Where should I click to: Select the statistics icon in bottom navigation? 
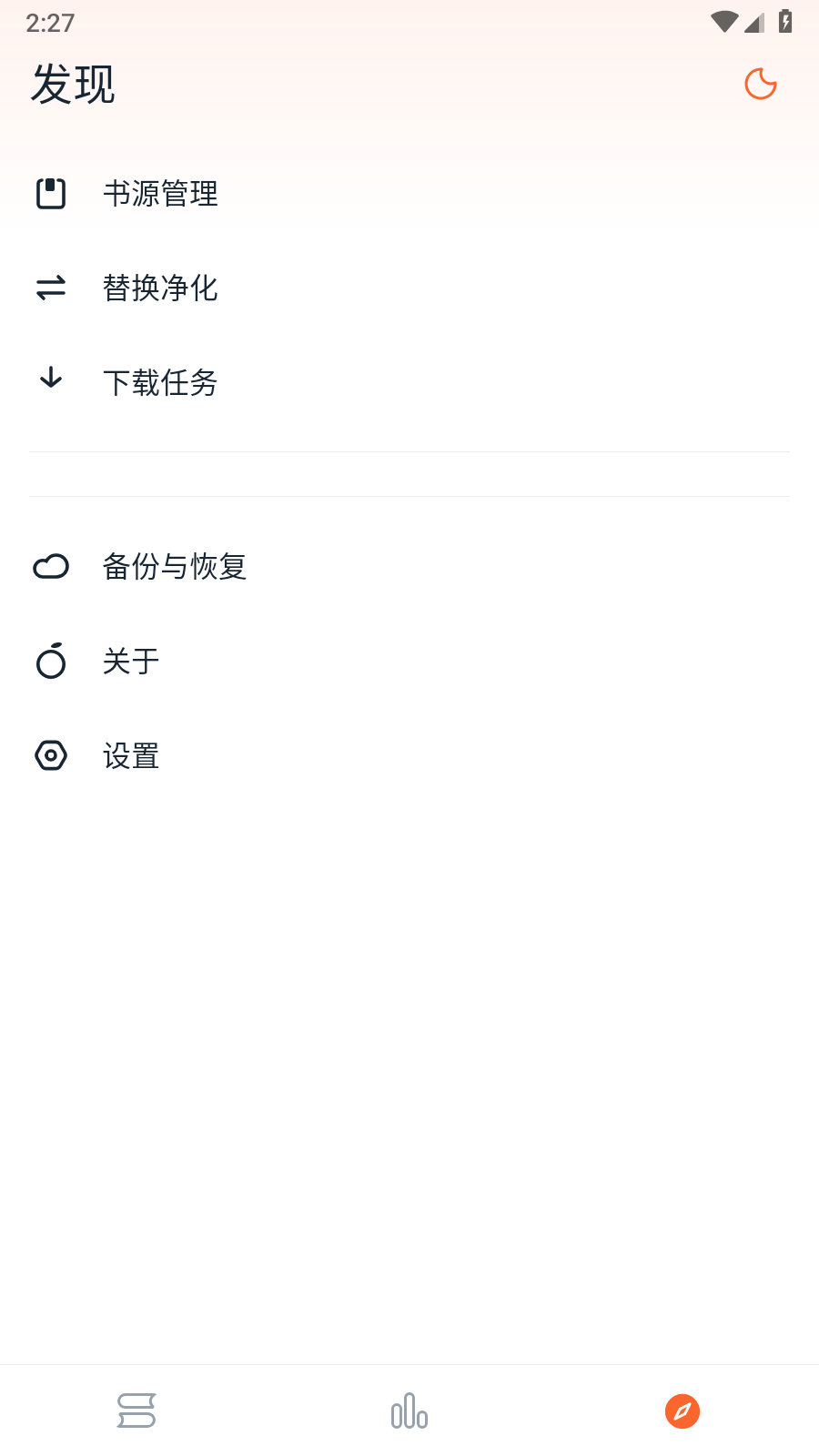point(409,1411)
